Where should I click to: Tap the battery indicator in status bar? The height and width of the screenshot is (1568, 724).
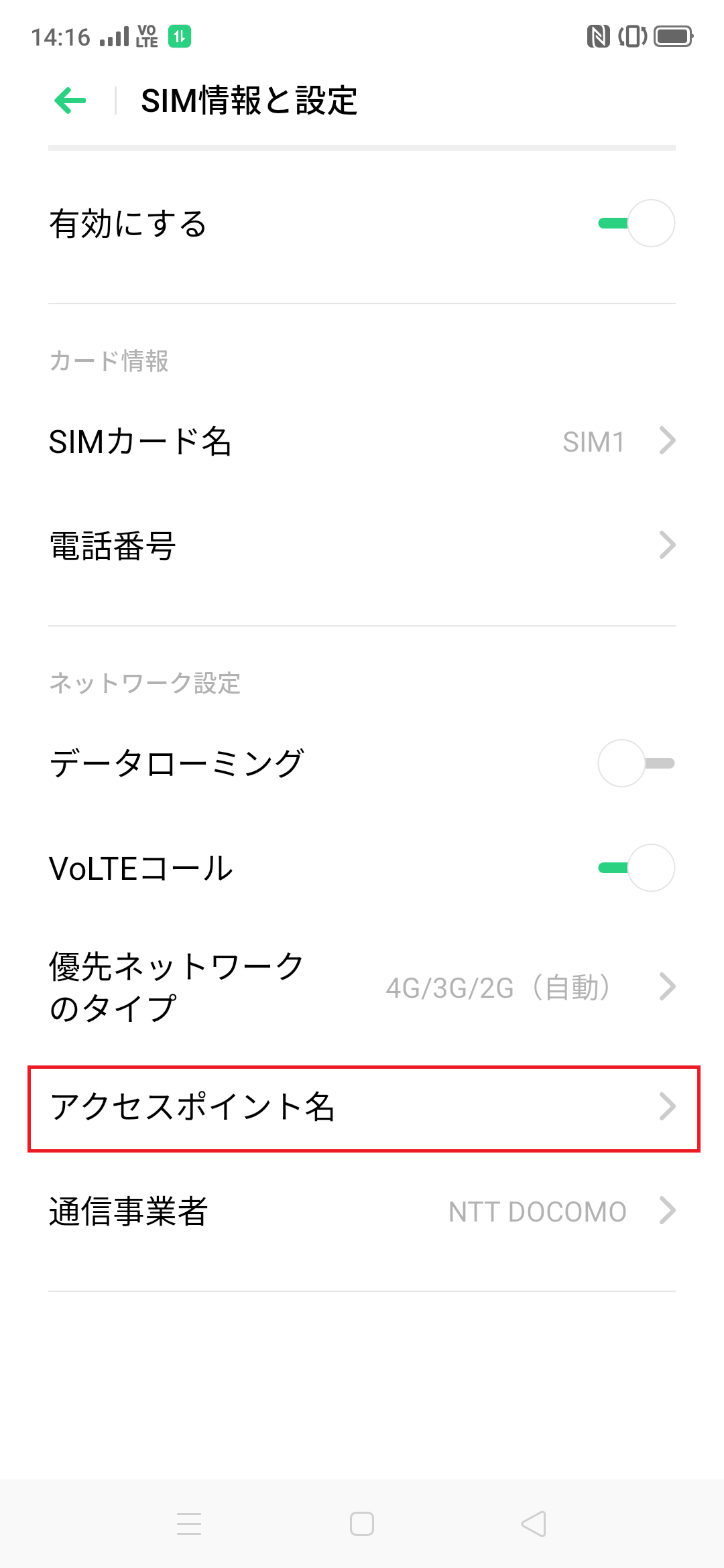(672, 37)
